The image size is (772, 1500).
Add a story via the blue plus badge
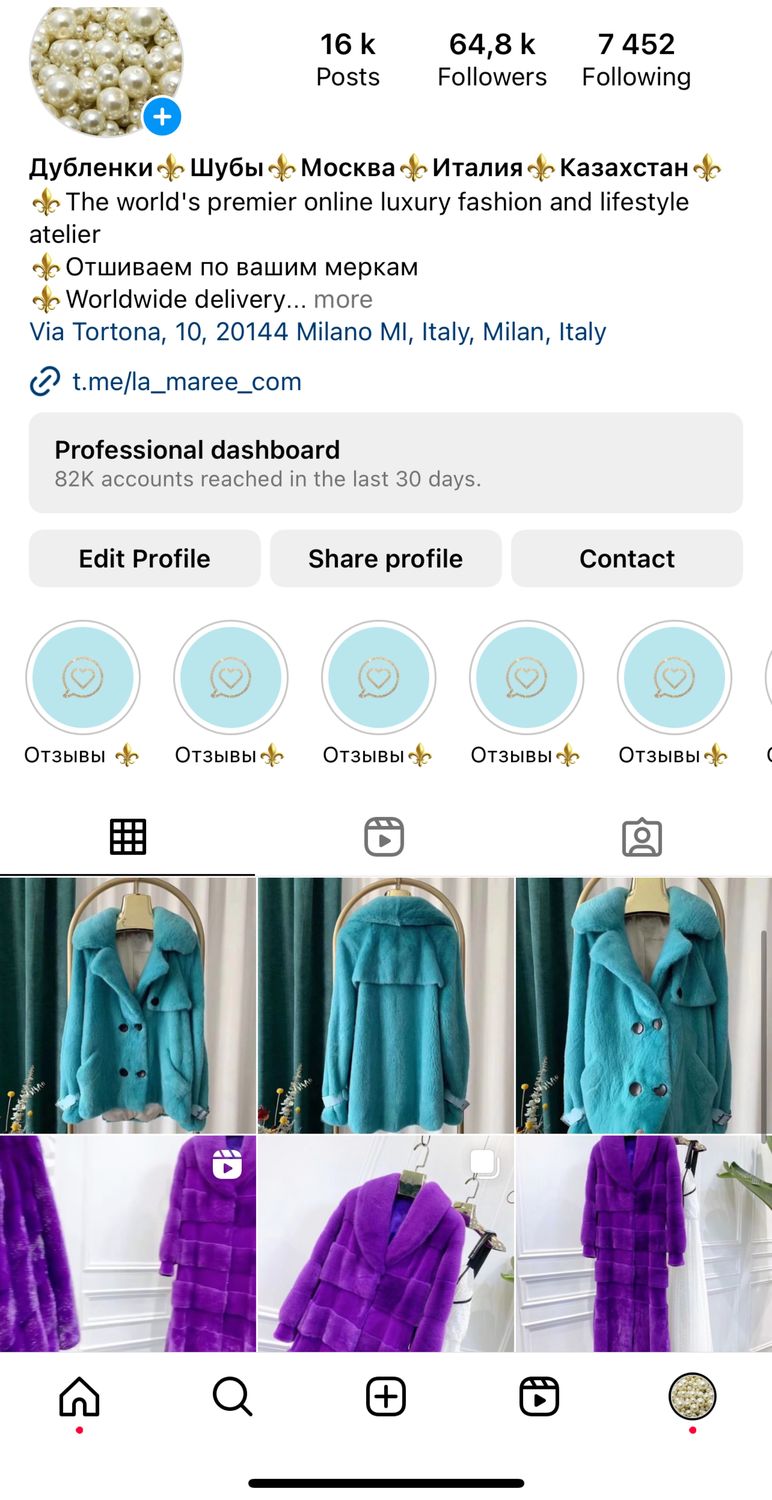162,117
